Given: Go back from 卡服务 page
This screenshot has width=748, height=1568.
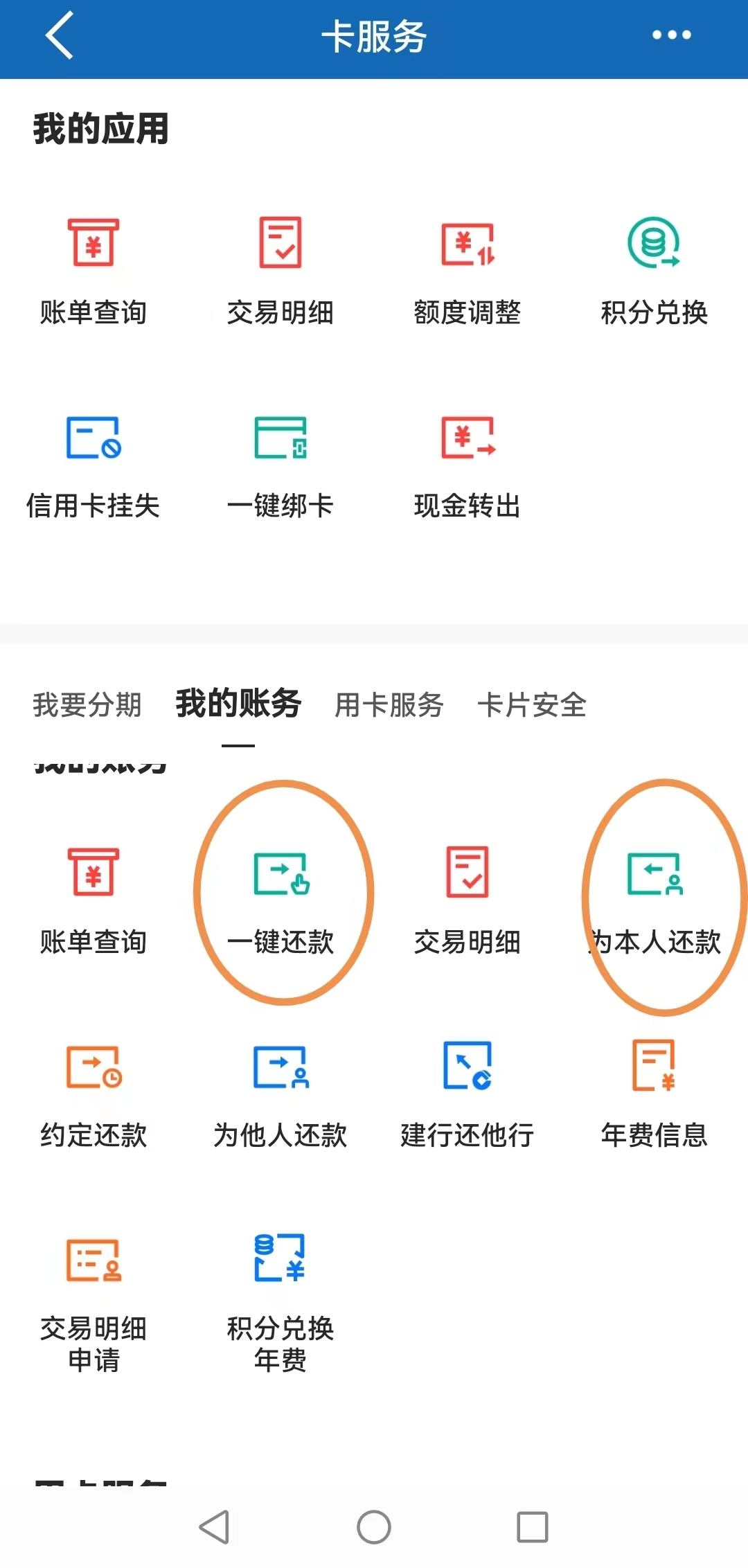Looking at the screenshot, I should click(60, 36).
